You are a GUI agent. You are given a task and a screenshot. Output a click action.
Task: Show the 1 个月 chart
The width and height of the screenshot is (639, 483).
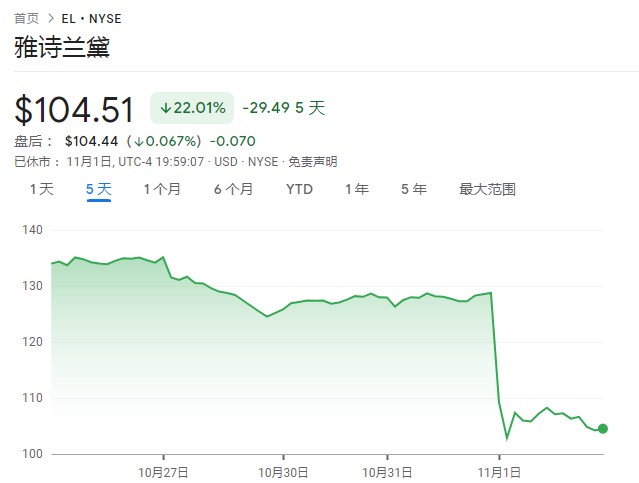point(162,189)
